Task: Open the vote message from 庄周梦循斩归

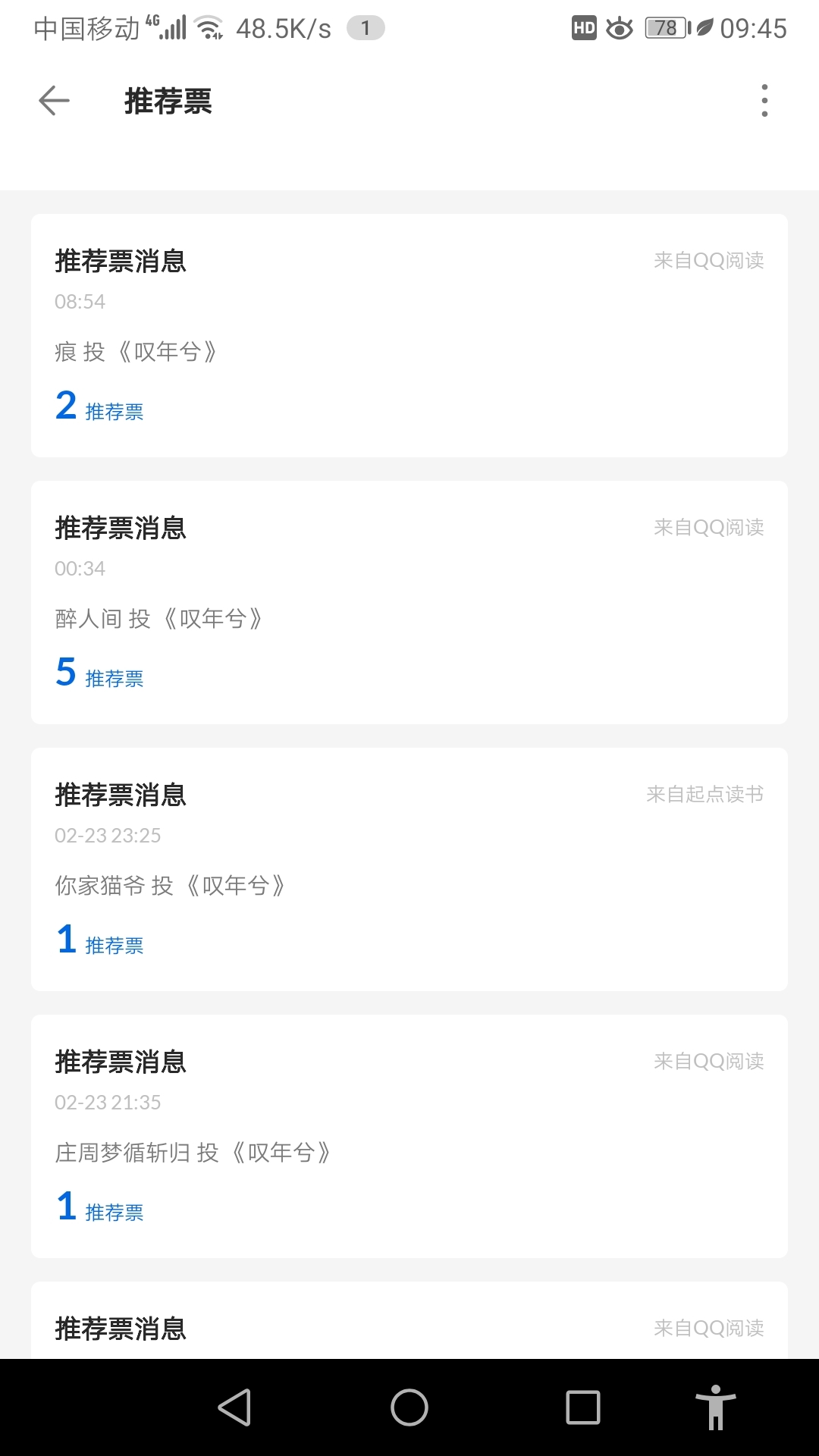Action: [x=409, y=1137]
